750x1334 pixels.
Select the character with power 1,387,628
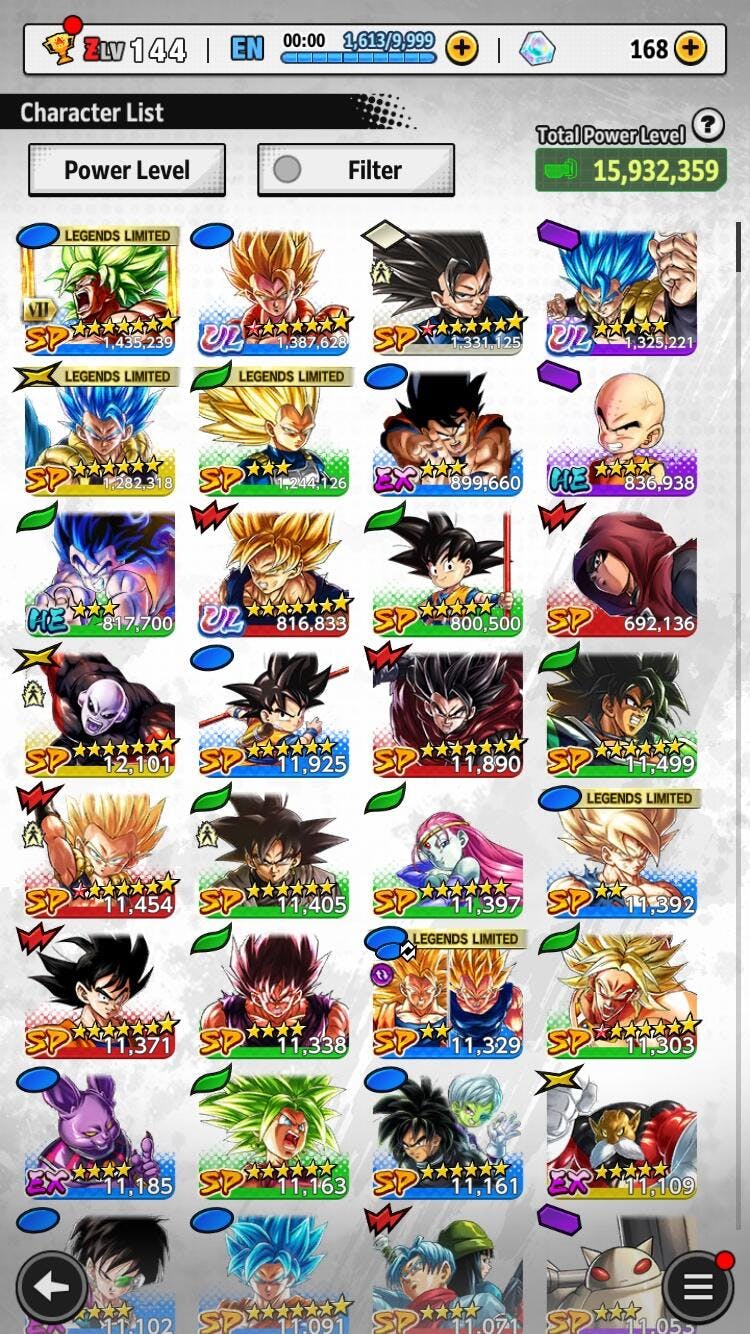point(274,291)
